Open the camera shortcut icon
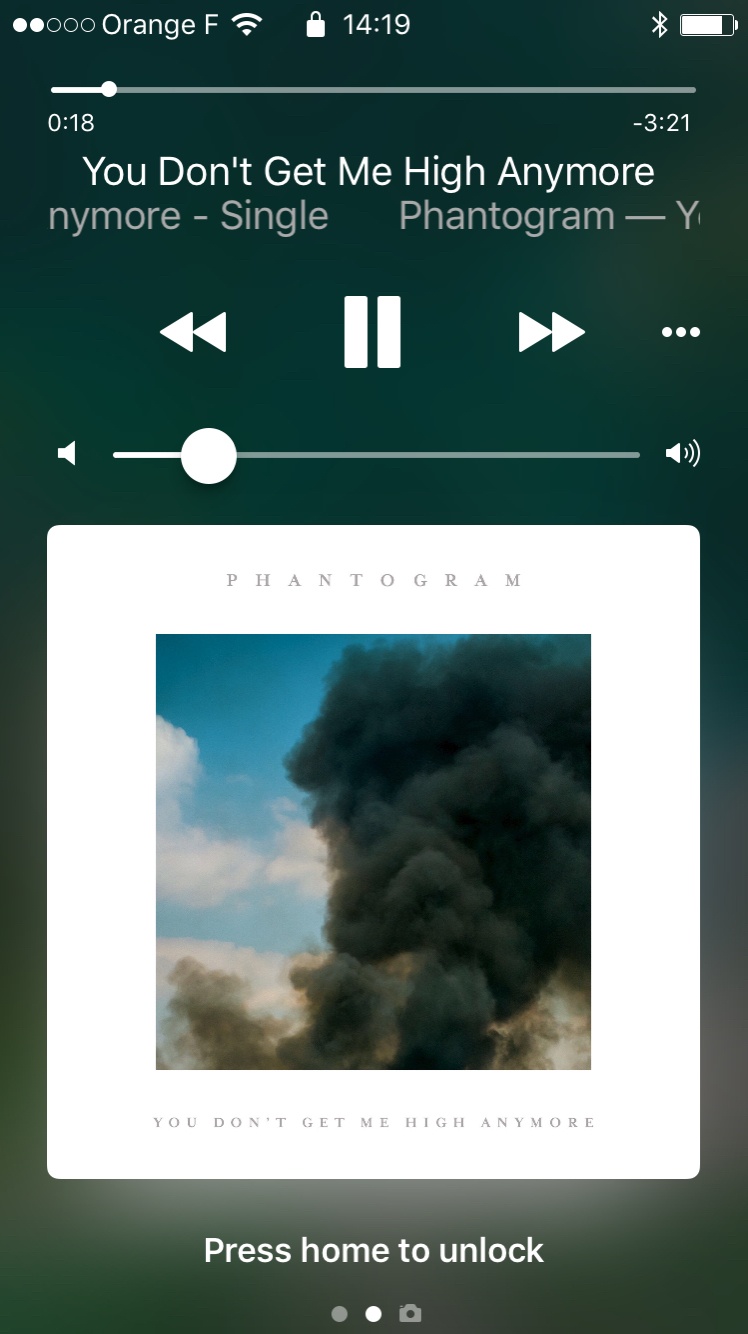This screenshot has height=1334, width=748. point(410,1313)
